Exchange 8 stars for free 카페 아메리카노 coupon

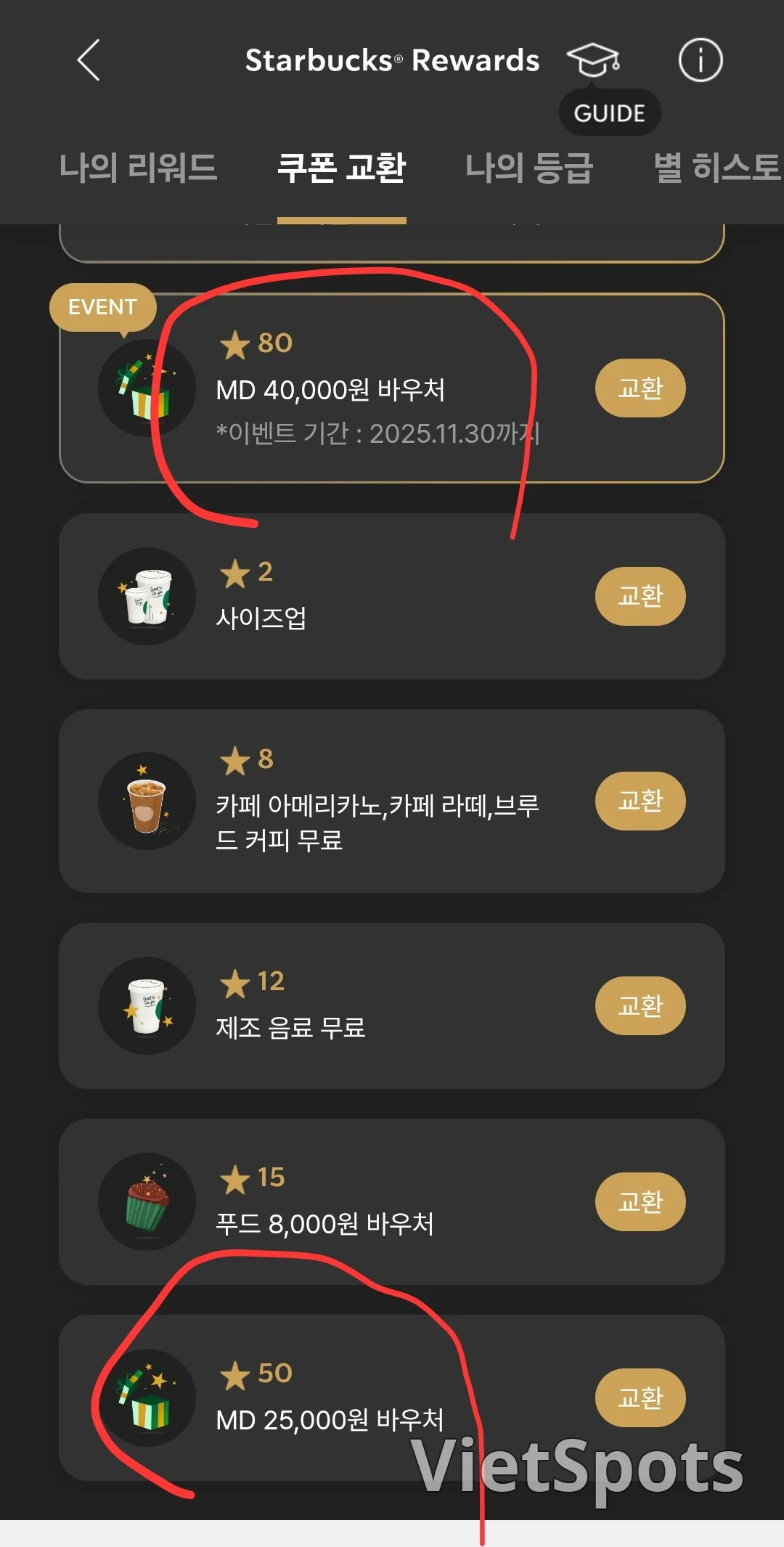pyautogui.click(x=640, y=801)
